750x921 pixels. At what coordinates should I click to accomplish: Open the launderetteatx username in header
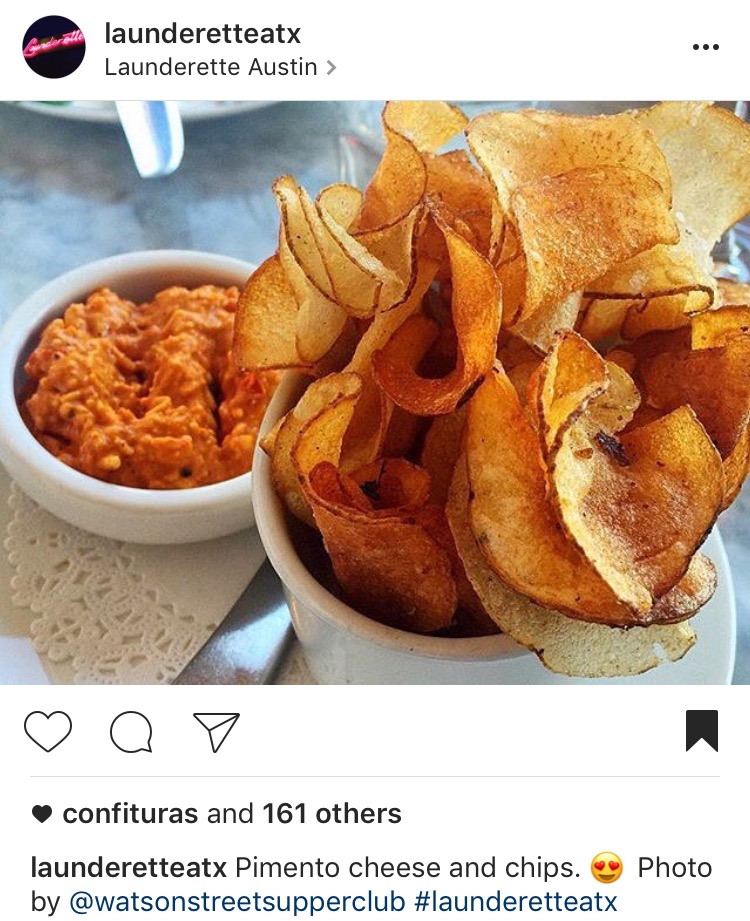click(203, 34)
